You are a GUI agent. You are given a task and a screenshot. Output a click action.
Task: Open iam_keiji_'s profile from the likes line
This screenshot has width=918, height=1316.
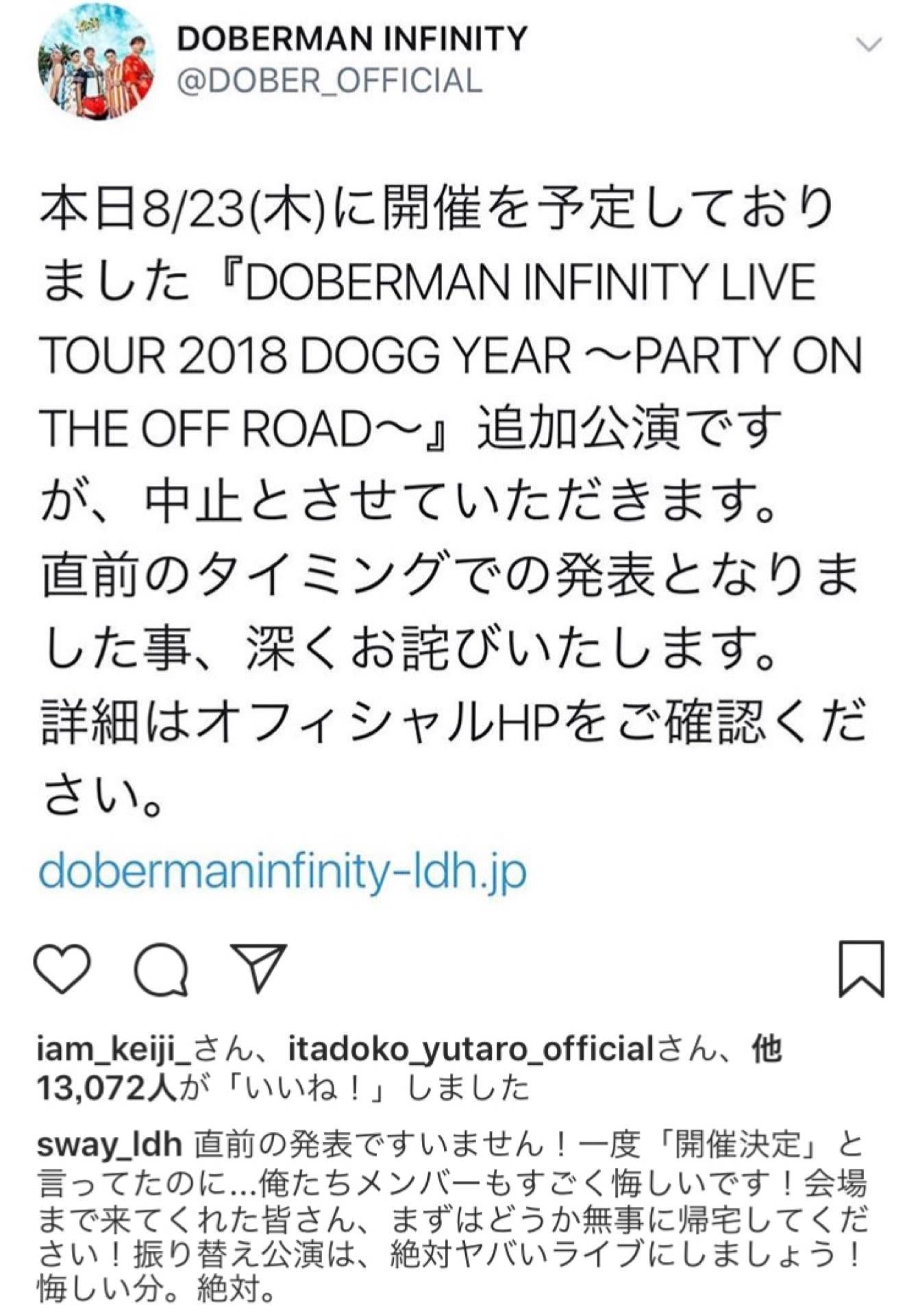(114, 1049)
